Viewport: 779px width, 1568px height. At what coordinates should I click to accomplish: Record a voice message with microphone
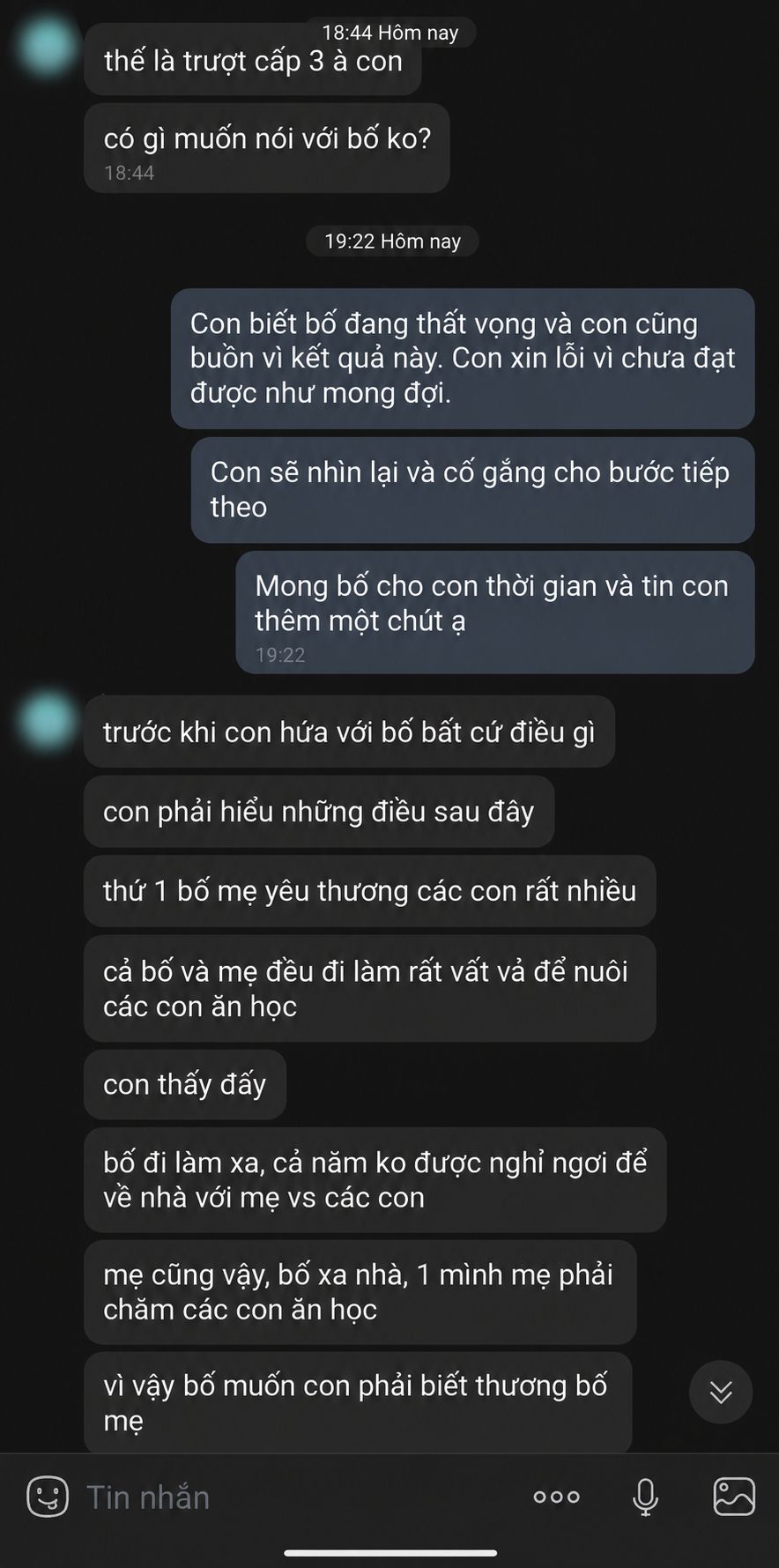pos(646,1497)
